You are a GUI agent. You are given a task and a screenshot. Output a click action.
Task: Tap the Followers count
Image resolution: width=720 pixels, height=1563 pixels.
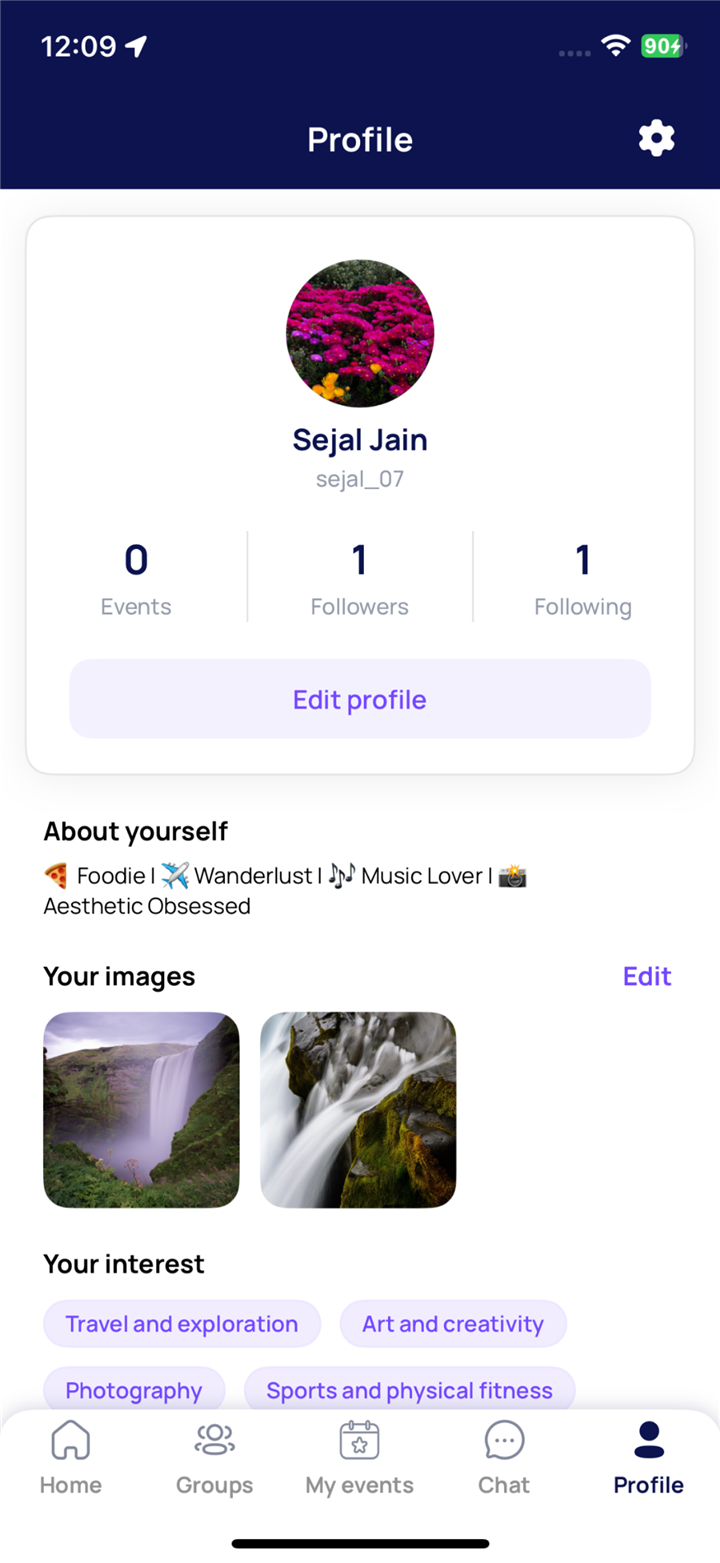[359, 576]
